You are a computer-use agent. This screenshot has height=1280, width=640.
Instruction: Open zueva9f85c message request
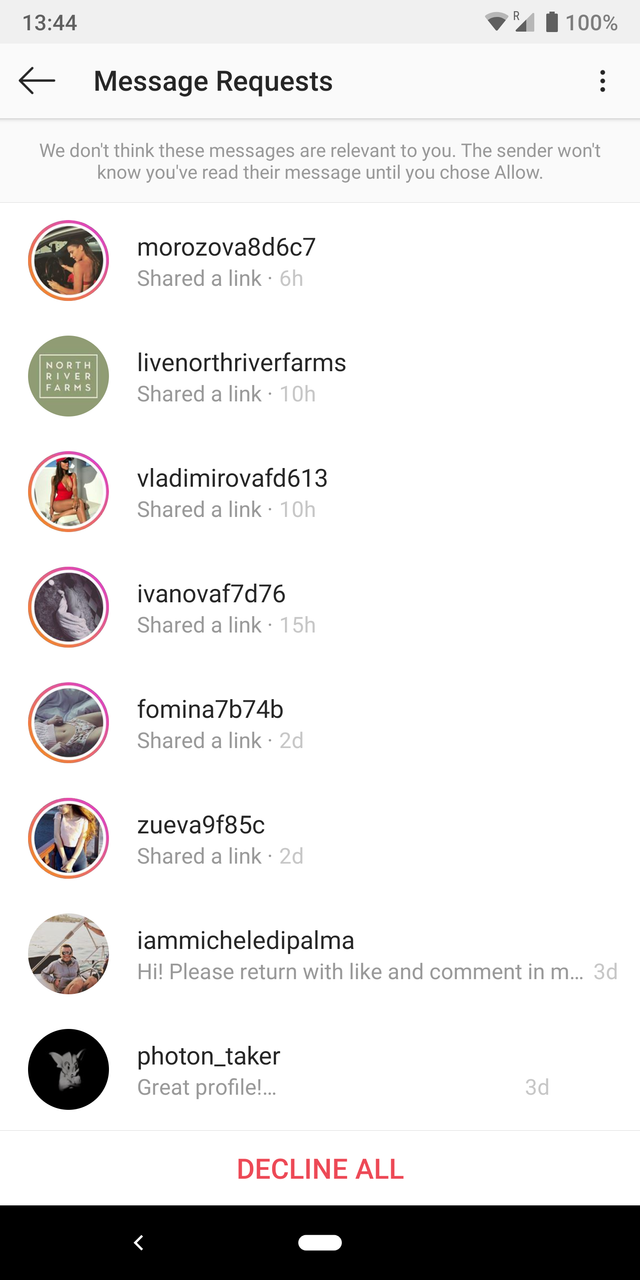320,839
